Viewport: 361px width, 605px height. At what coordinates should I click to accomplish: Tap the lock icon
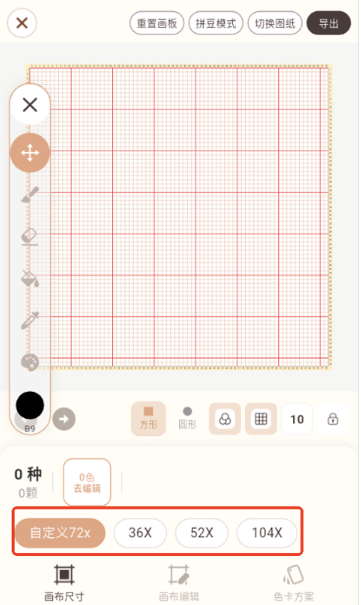(x=333, y=419)
